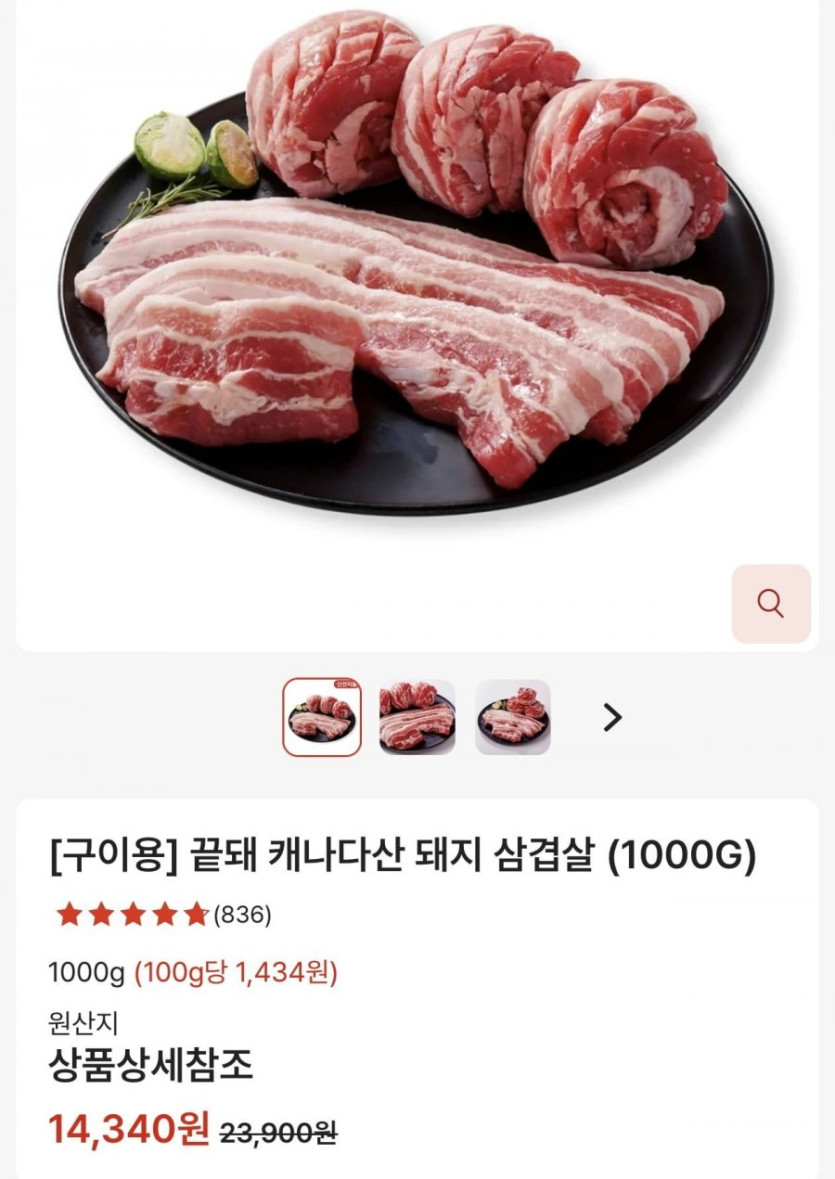Show next thumbnails with the arrow

(x=612, y=717)
